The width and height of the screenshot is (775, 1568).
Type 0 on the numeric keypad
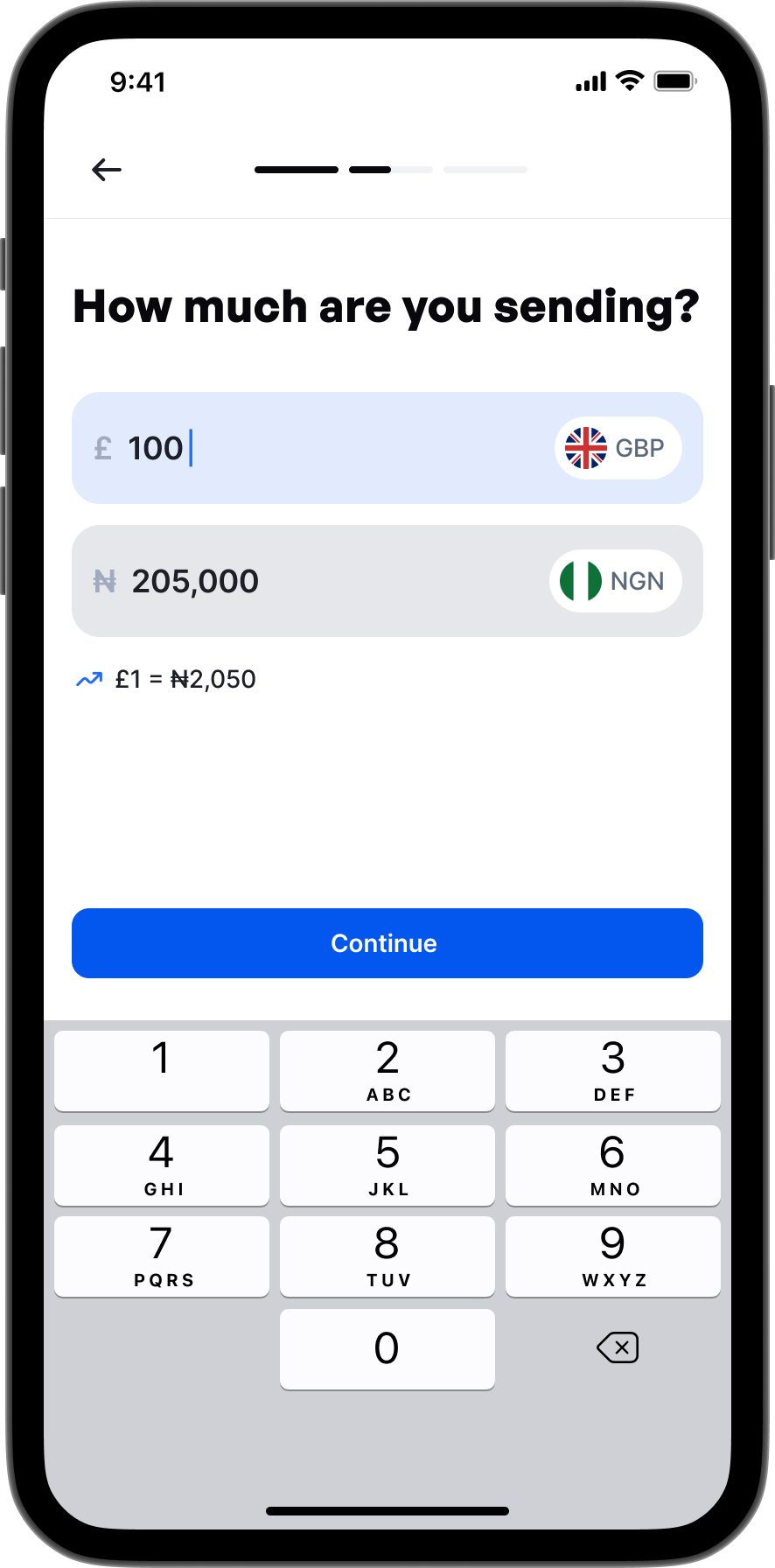(x=387, y=1348)
